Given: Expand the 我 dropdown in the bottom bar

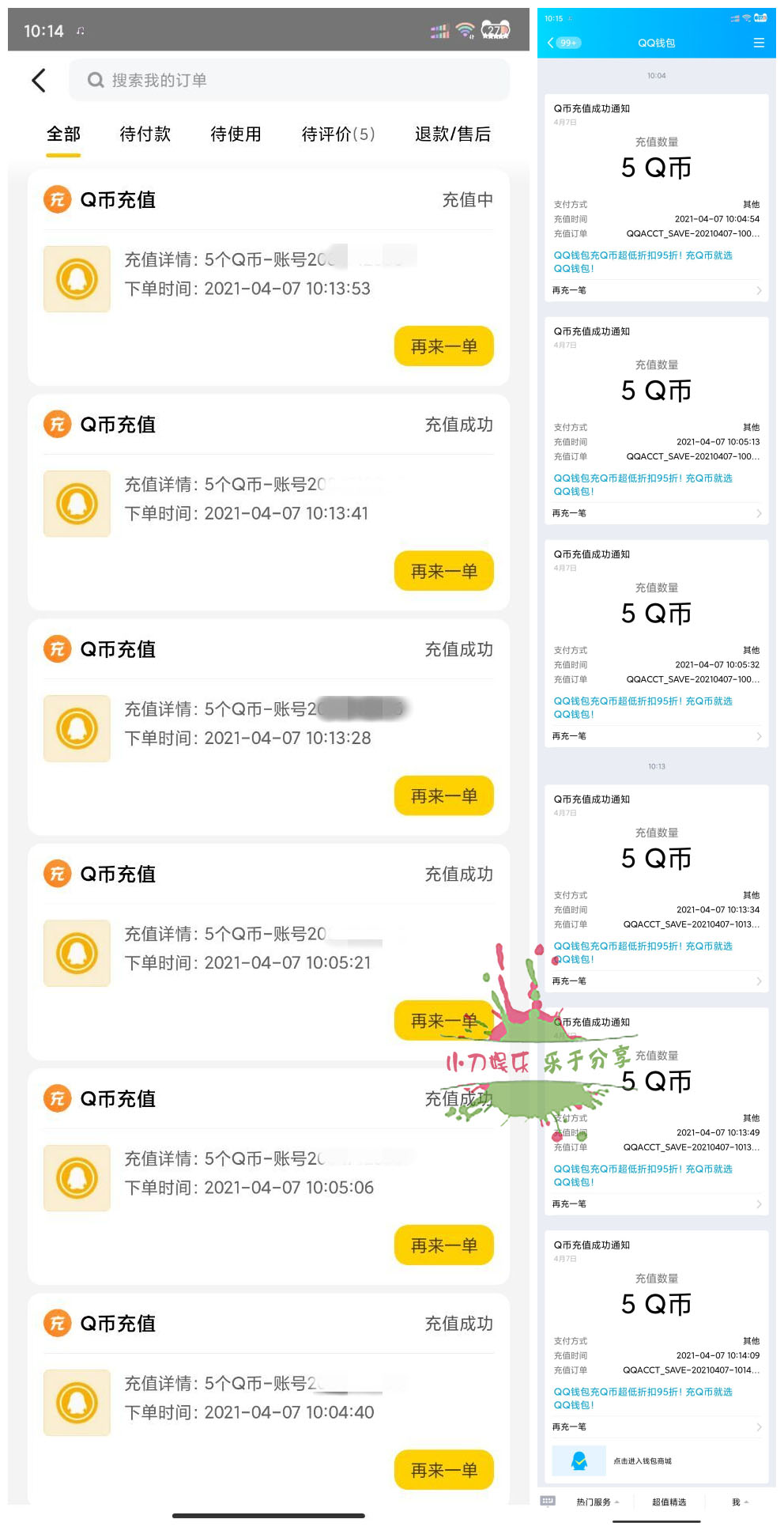Looking at the screenshot, I should tap(747, 1501).
